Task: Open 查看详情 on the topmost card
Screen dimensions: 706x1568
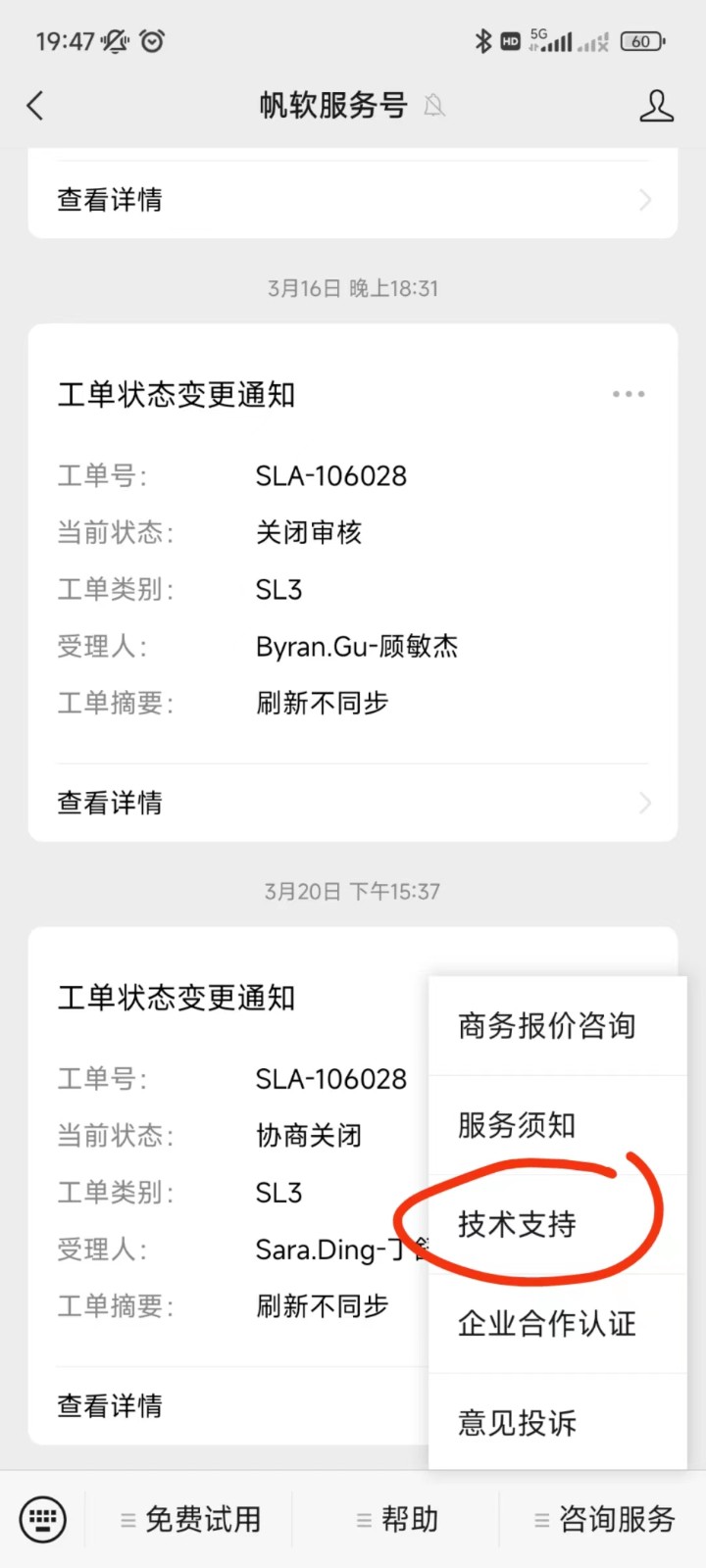Action: (x=353, y=200)
